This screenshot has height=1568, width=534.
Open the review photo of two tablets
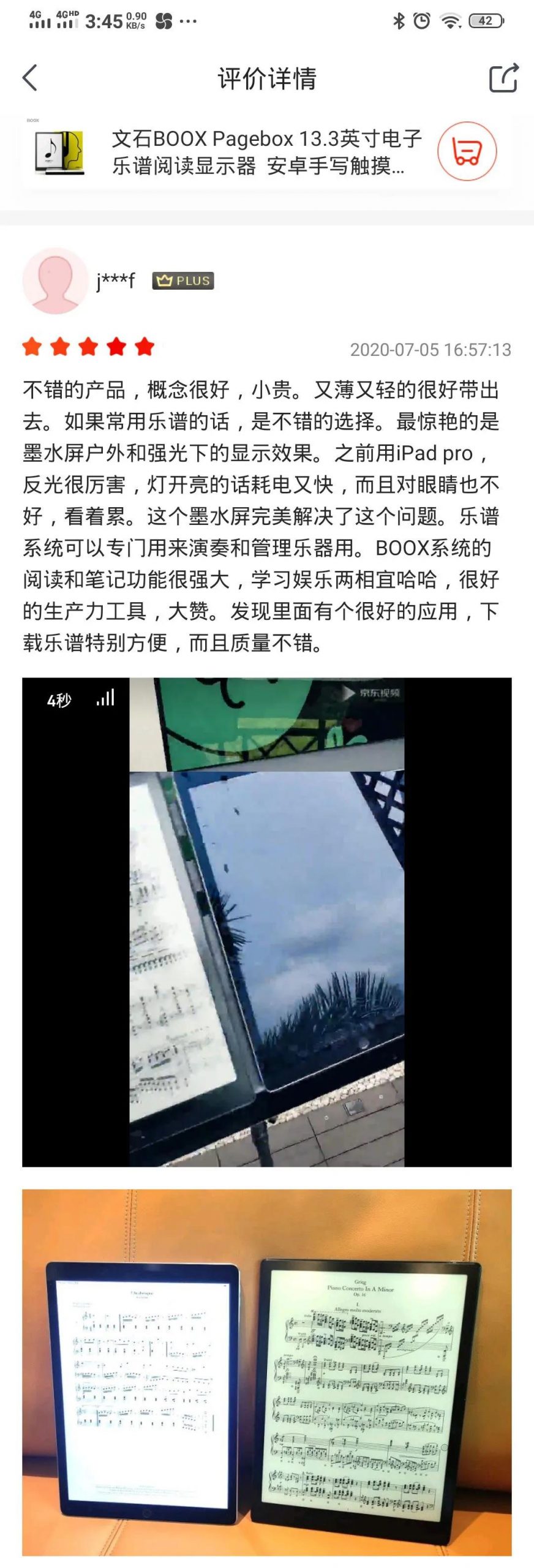(266, 1372)
